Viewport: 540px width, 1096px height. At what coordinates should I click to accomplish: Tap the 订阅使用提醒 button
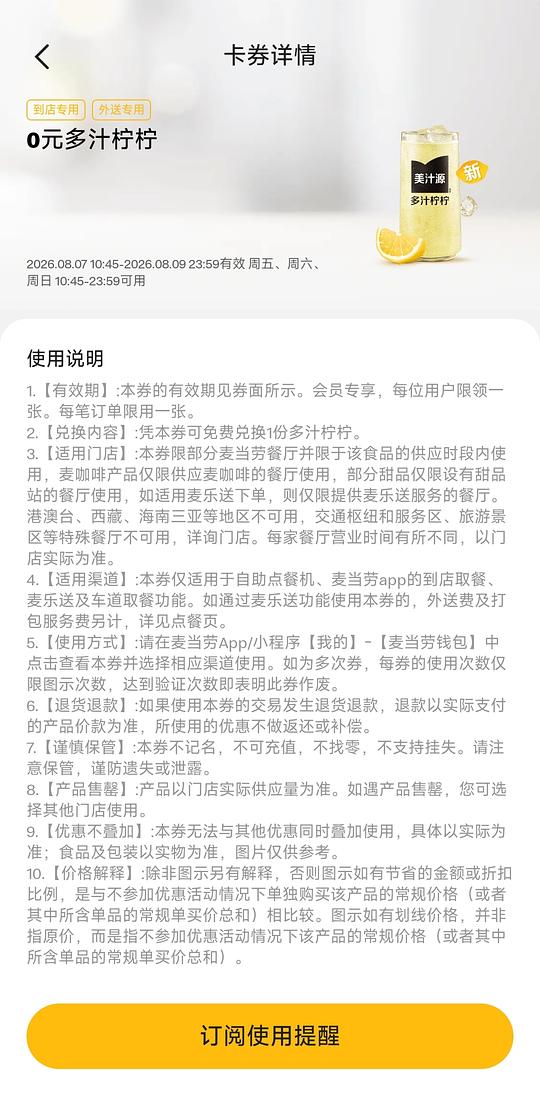270,1036
